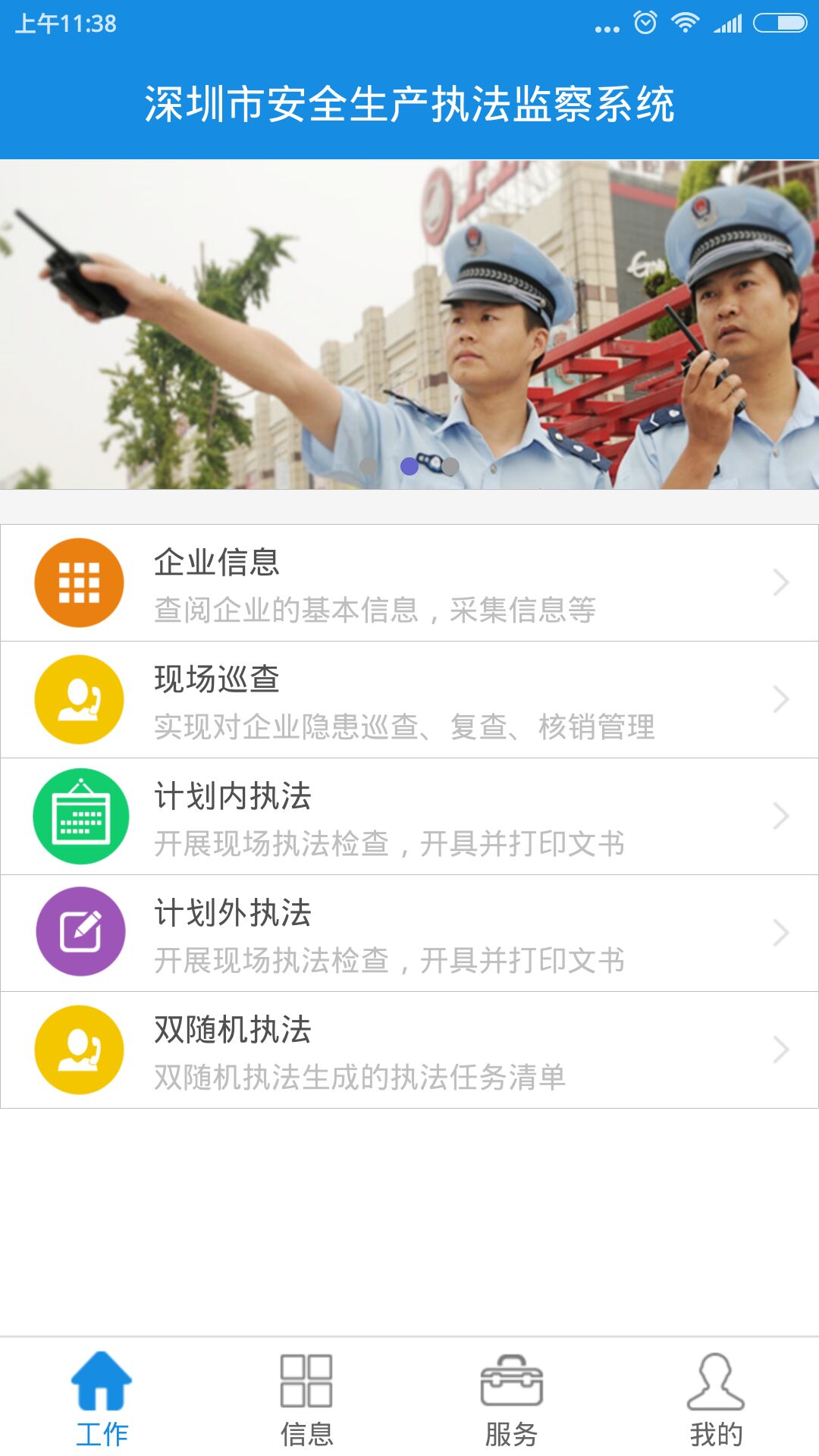Open 计划内执法 row
Viewport: 819px width, 1456px height.
pos(409,817)
